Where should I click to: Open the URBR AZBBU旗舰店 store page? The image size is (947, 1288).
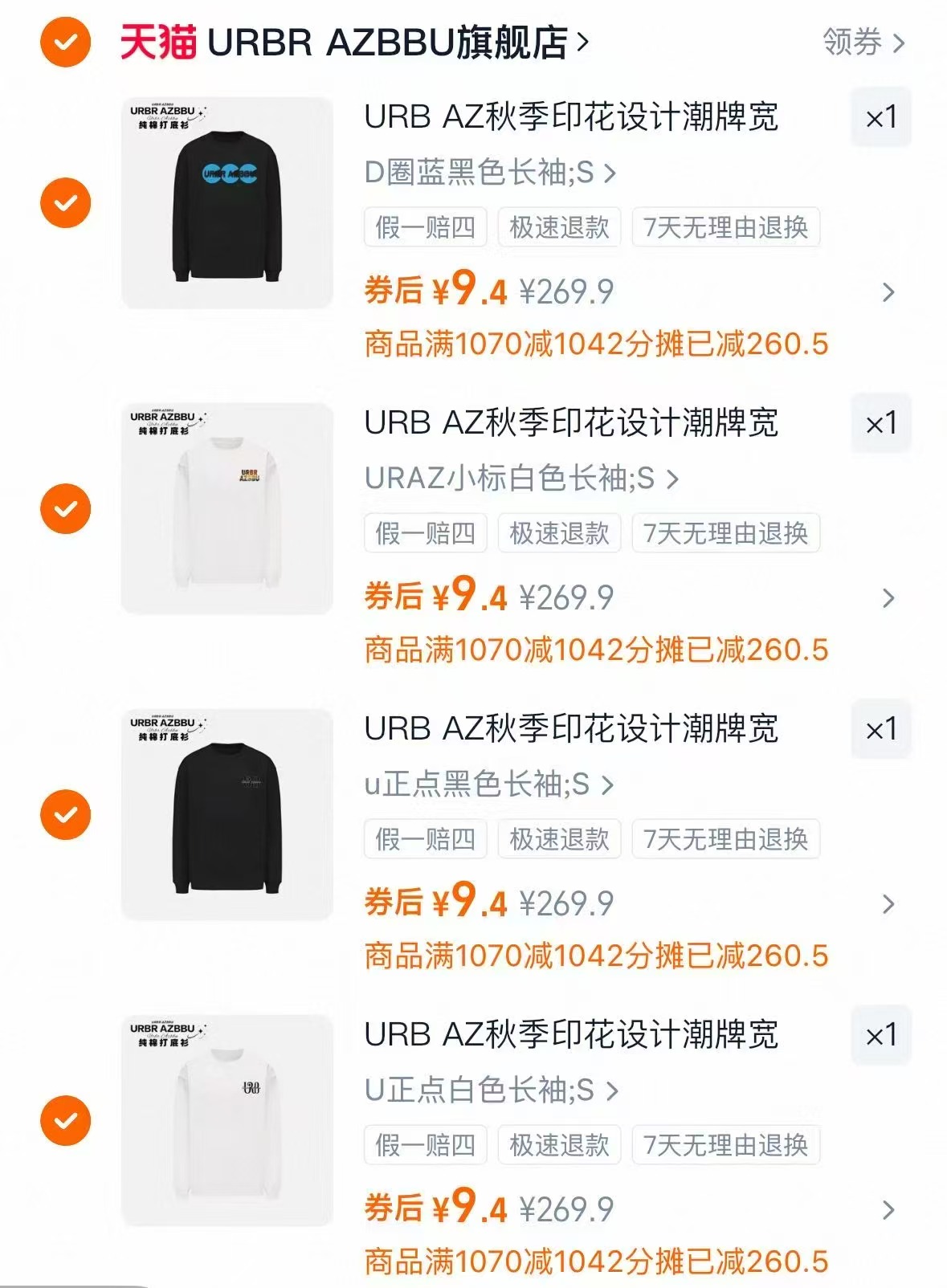click(x=386, y=44)
